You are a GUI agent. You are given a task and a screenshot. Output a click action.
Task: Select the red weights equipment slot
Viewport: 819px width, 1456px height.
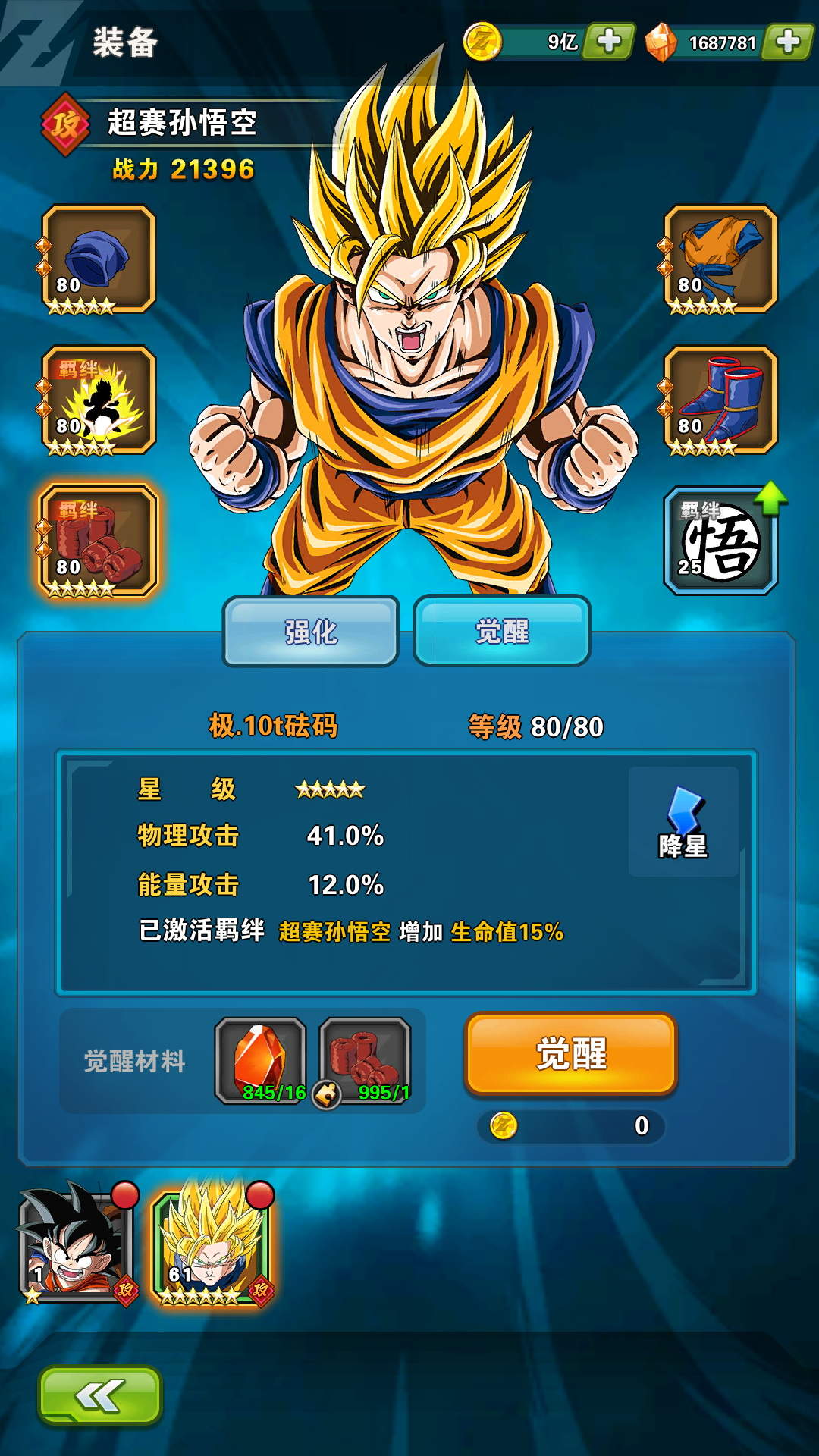pyautogui.click(x=99, y=541)
